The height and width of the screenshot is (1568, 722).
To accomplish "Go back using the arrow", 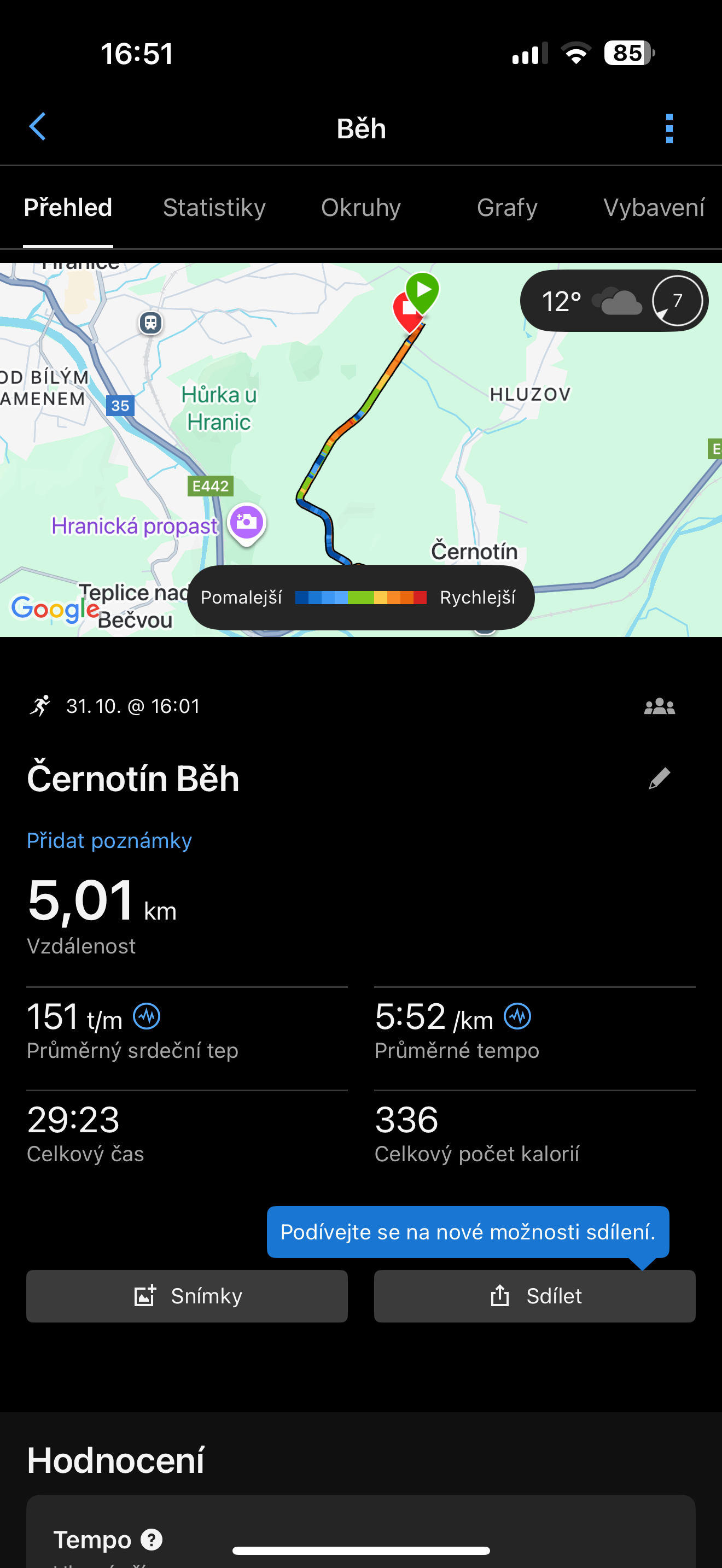I will [38, 127].
